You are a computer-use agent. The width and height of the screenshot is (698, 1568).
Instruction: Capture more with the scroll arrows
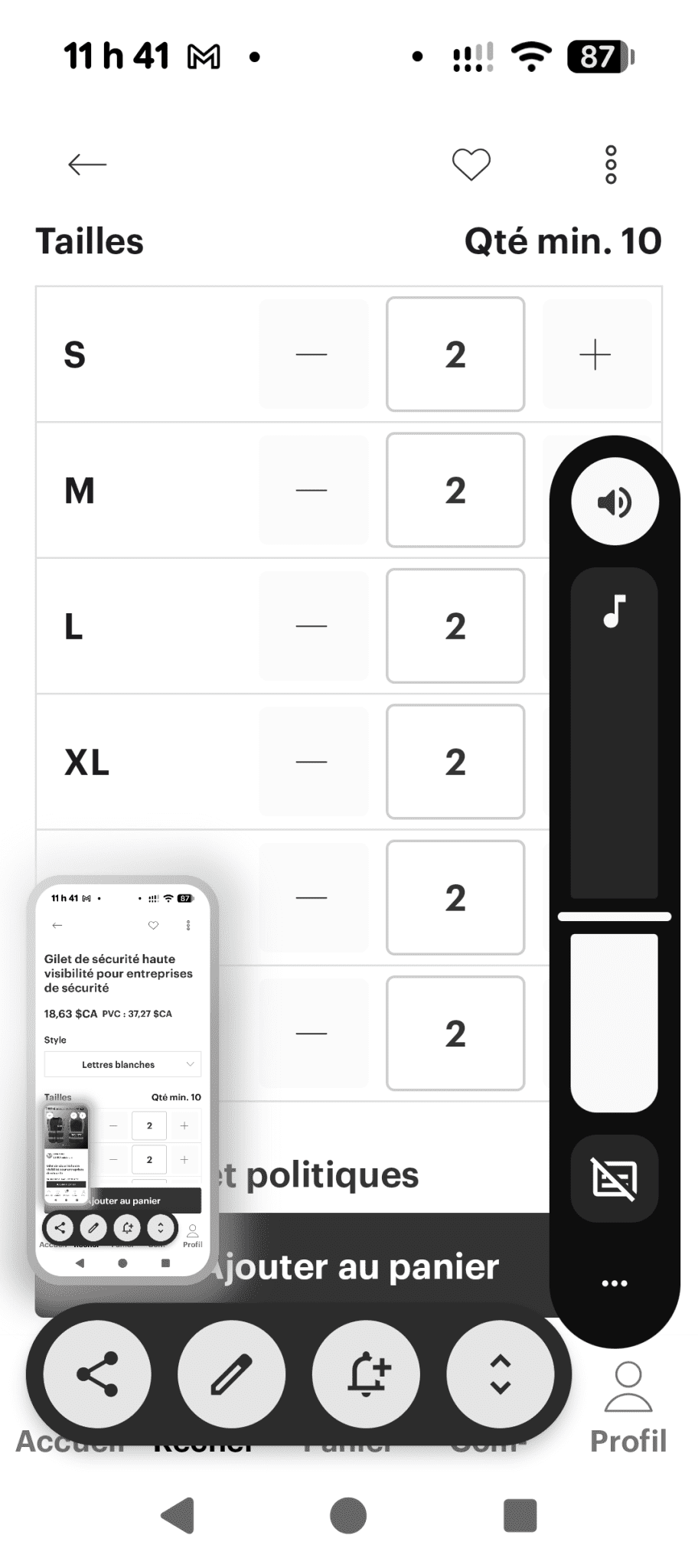(500, 1374)
